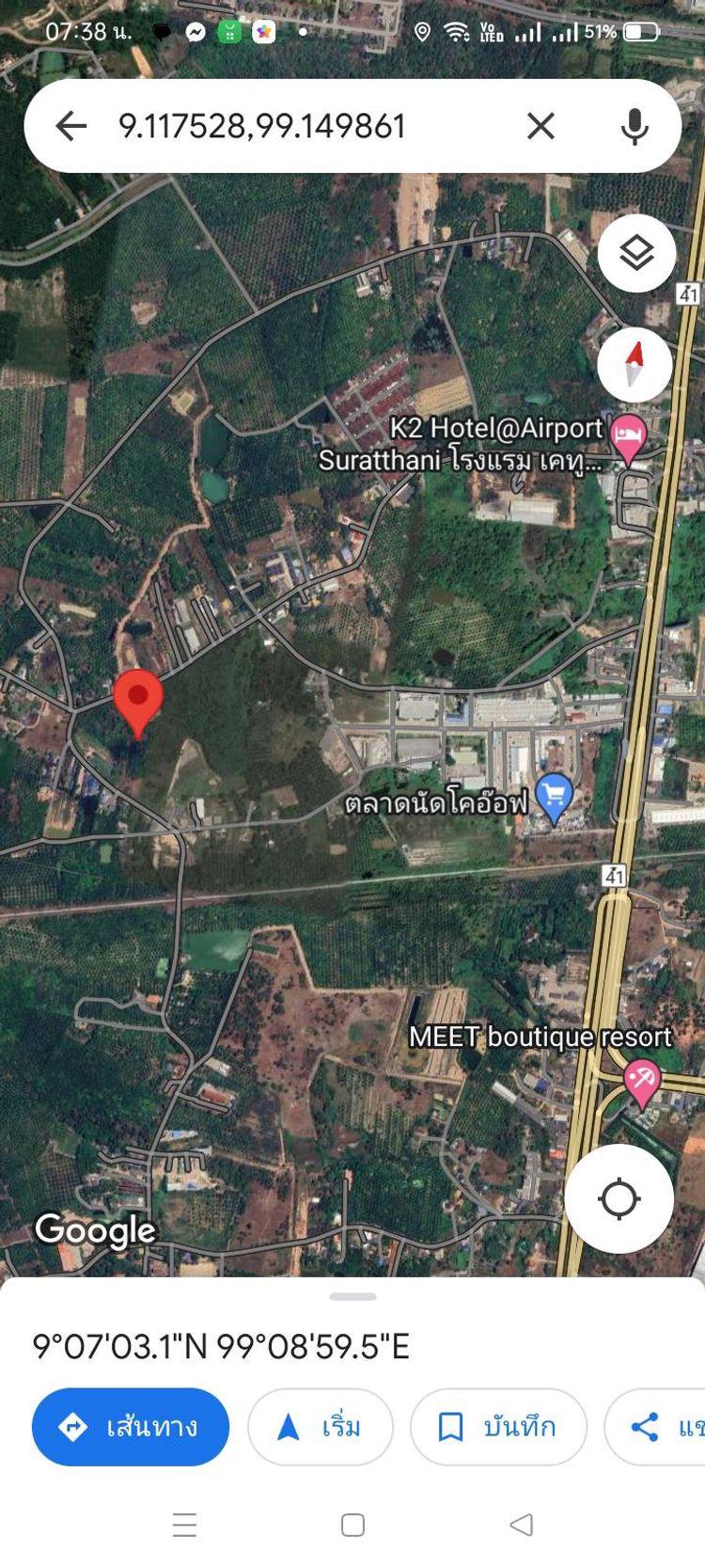Center the map on my location
This screenshot has width=705, height=1568.
[x=619, y=1198]
